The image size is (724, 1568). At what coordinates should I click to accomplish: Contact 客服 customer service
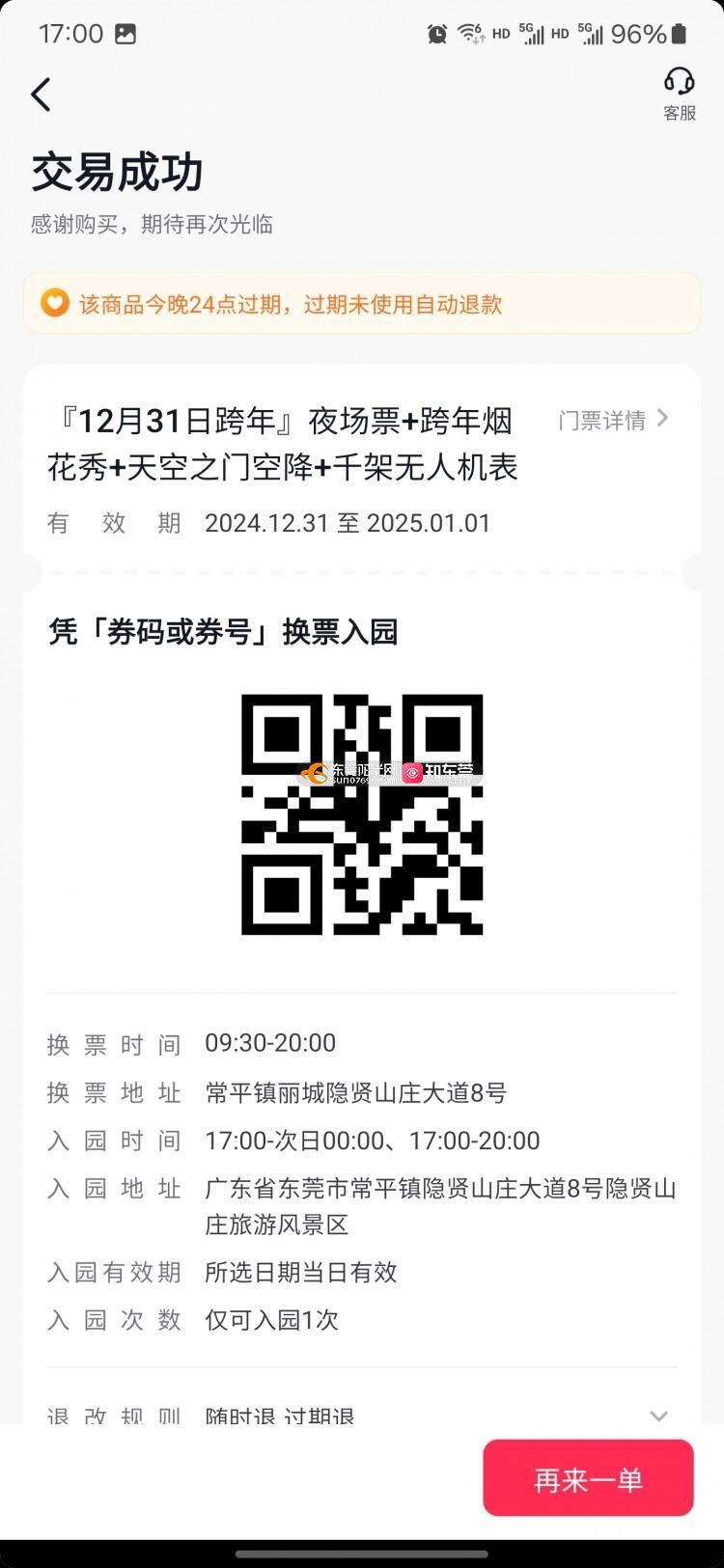coord(680,95)
